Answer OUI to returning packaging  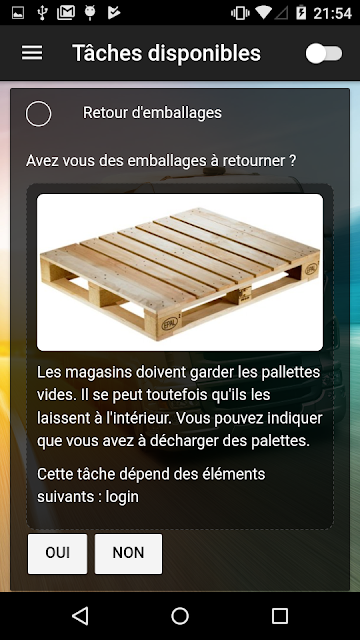pyautogui.click(x=57, y=553)
